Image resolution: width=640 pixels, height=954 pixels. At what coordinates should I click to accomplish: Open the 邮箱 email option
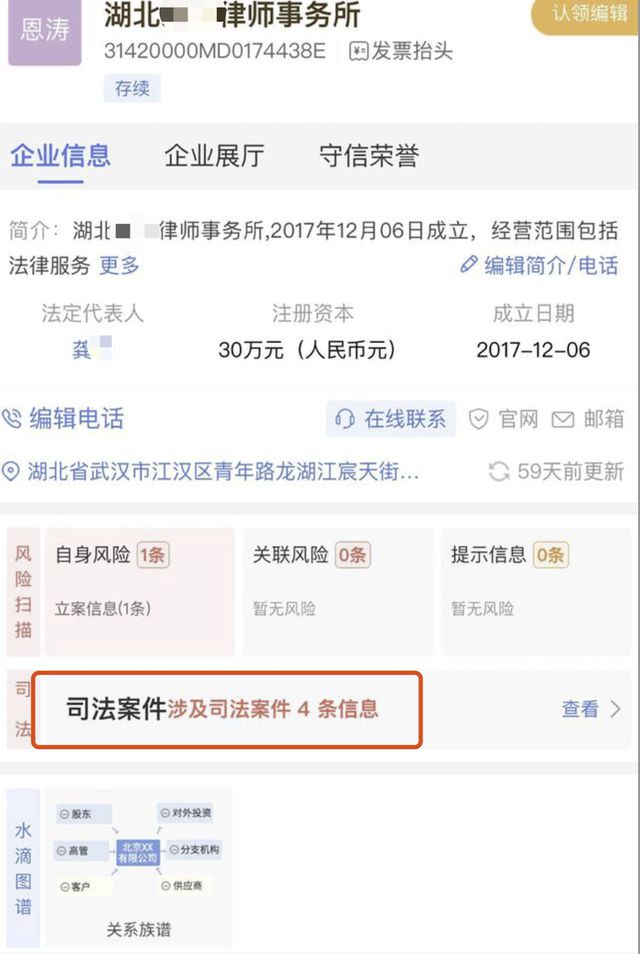(589, 419)
